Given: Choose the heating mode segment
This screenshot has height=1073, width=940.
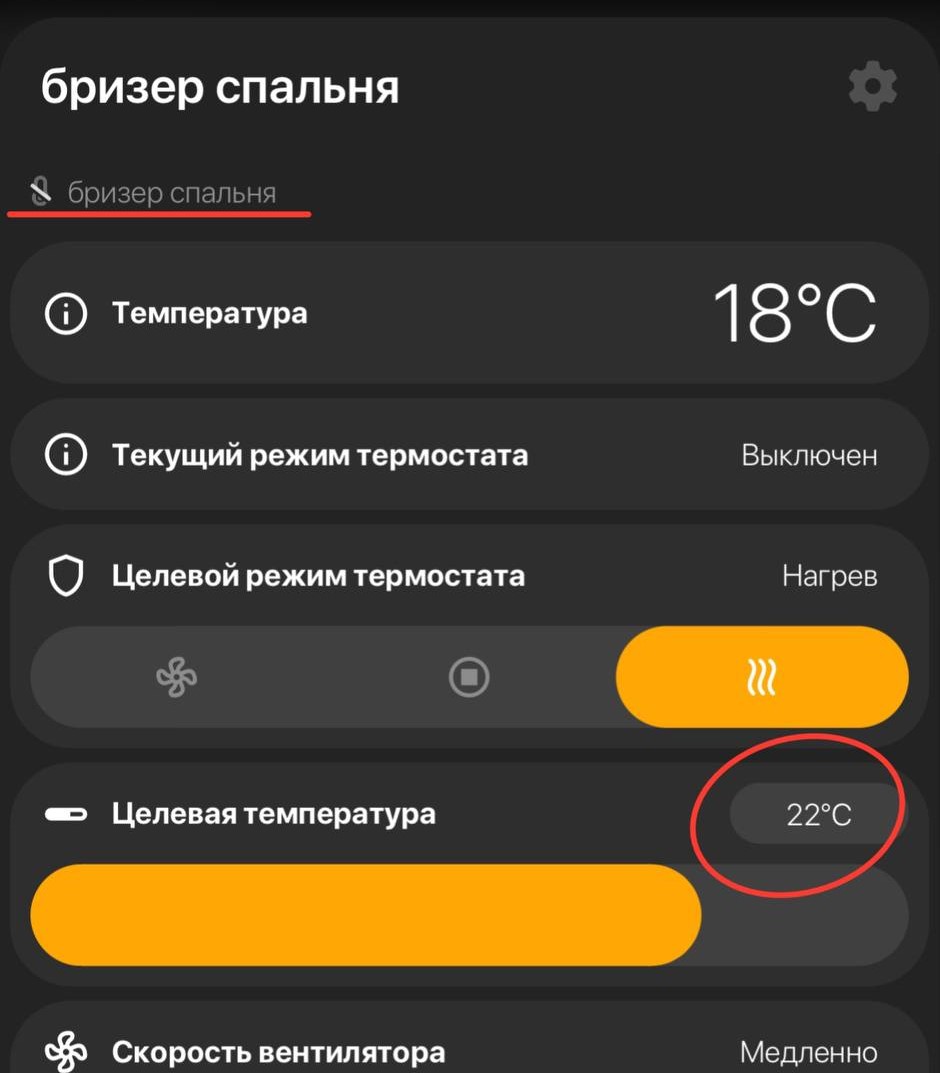Looking at the screenshot, I should tap(762, 679).
